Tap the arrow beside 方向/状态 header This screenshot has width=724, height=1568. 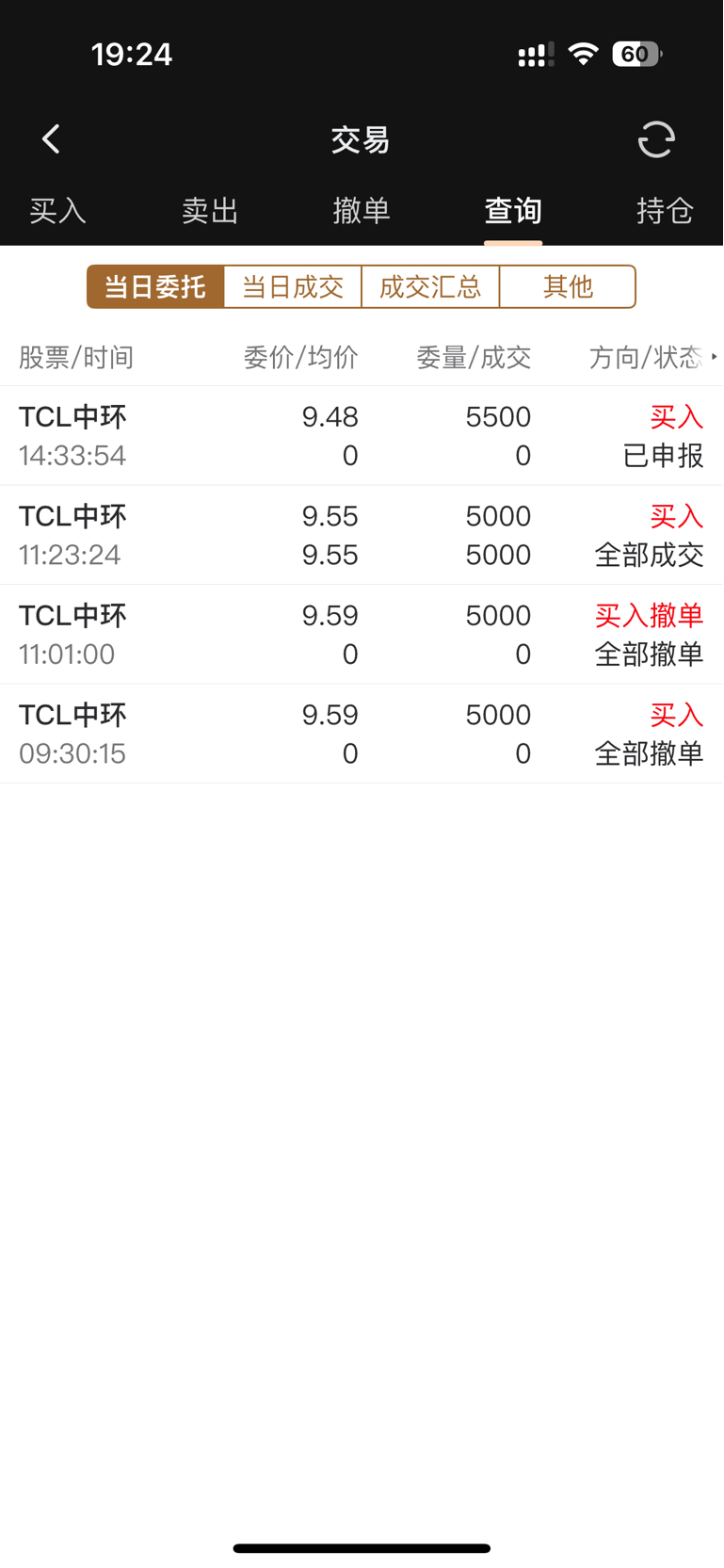[715, 357]
